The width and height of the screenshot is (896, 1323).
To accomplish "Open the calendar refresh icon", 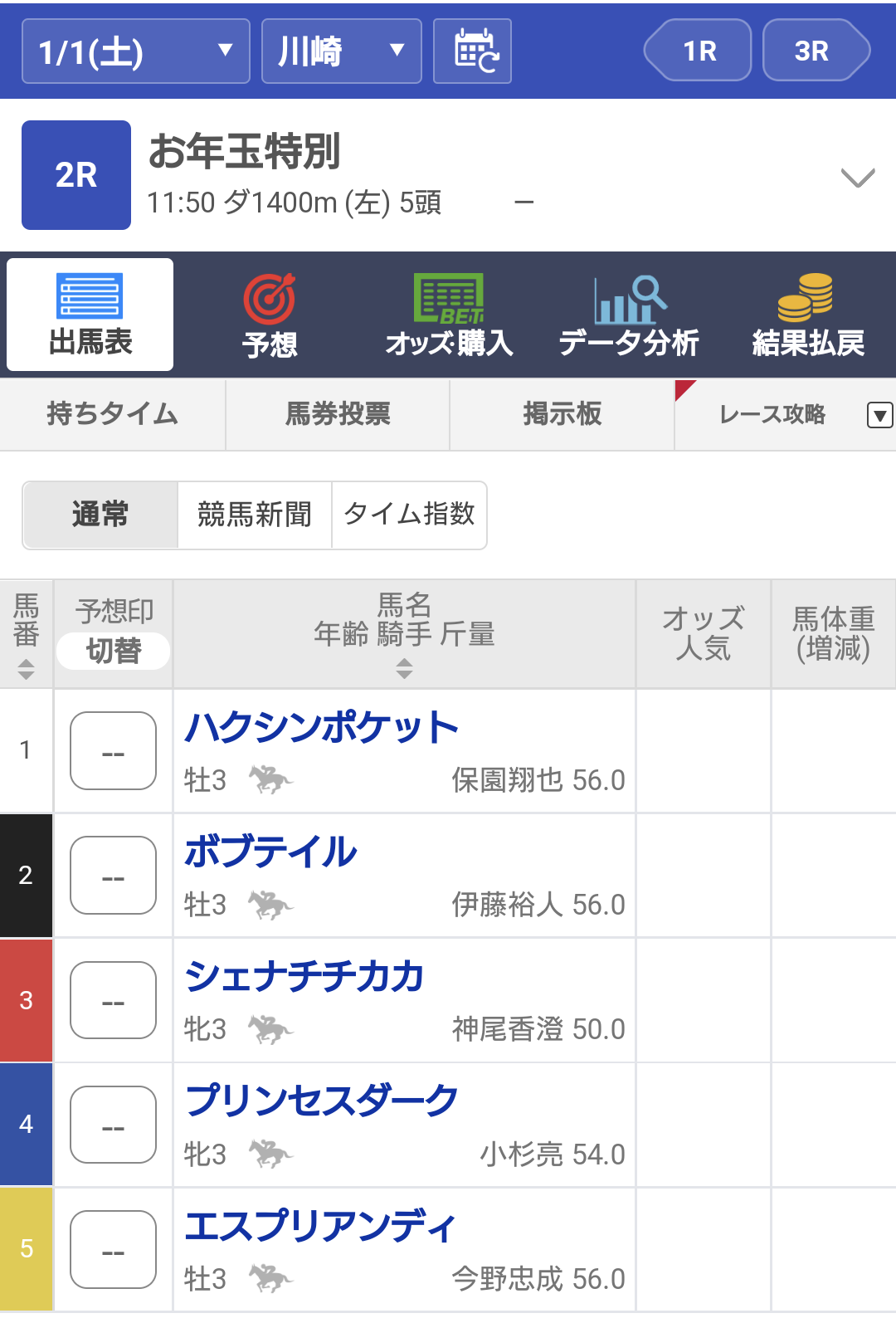I will 472,51.
